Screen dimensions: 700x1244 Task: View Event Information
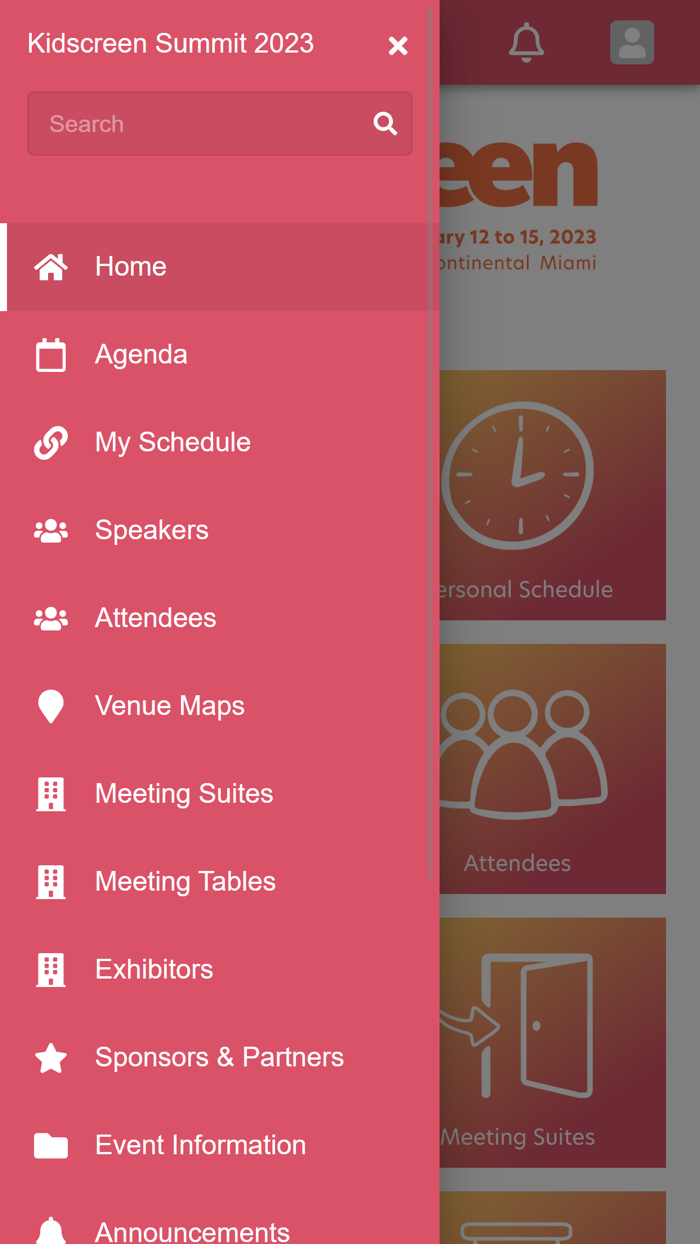point(200,1146)
